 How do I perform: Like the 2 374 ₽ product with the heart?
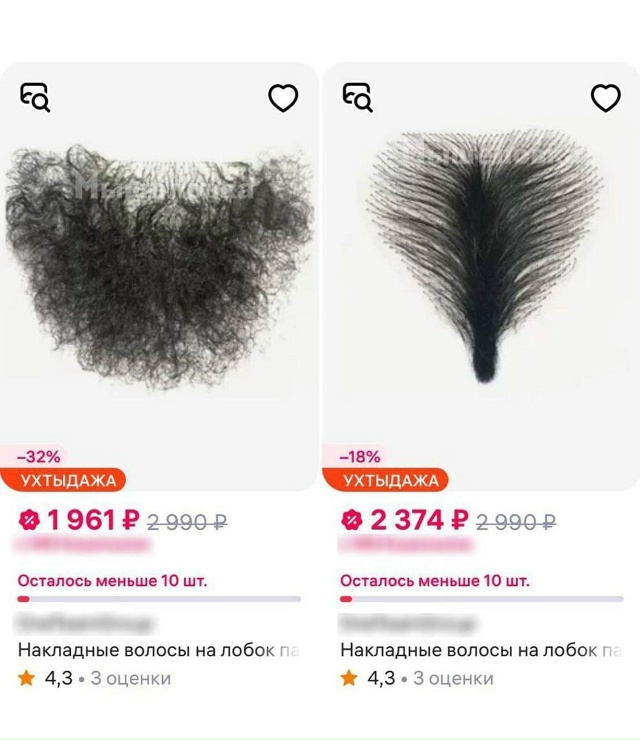point(605,98)
